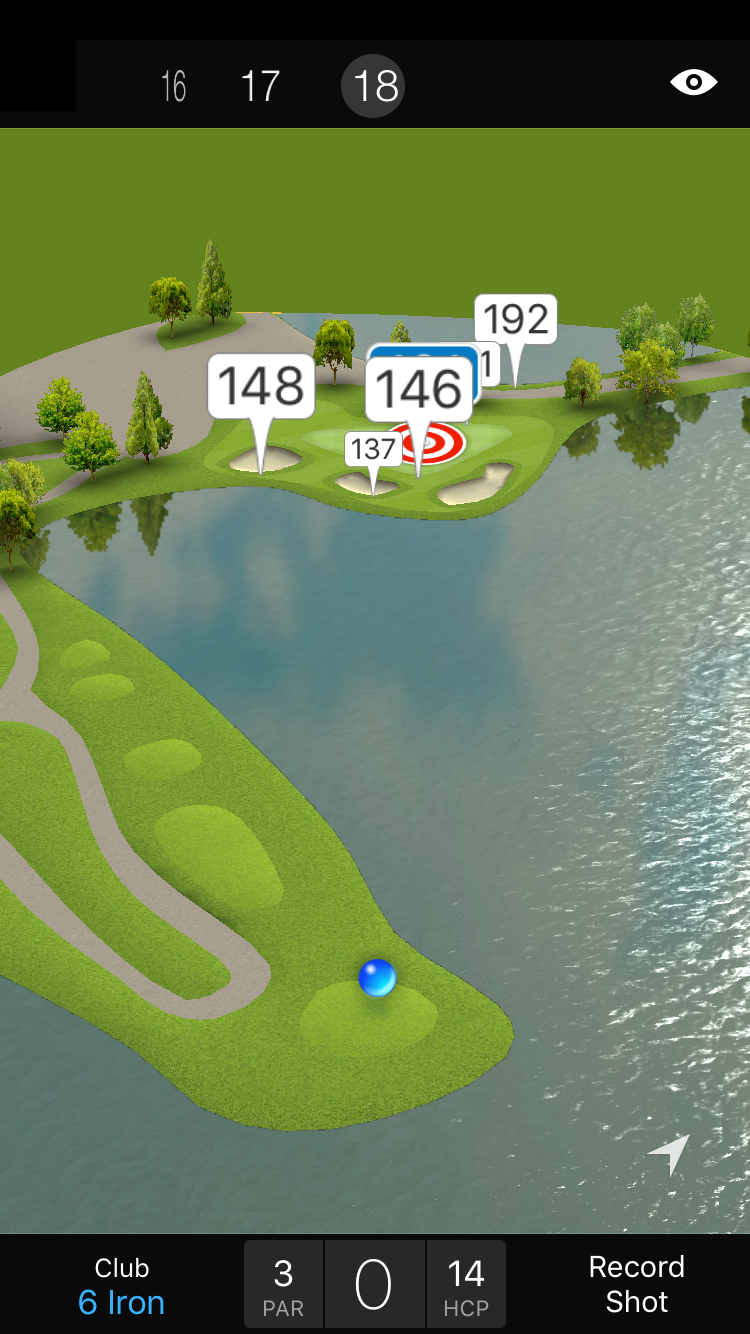Open score entry showing 0
Image resolution: width=750 pixels, height=1334 pixels.
click(x=374, y=1285)
